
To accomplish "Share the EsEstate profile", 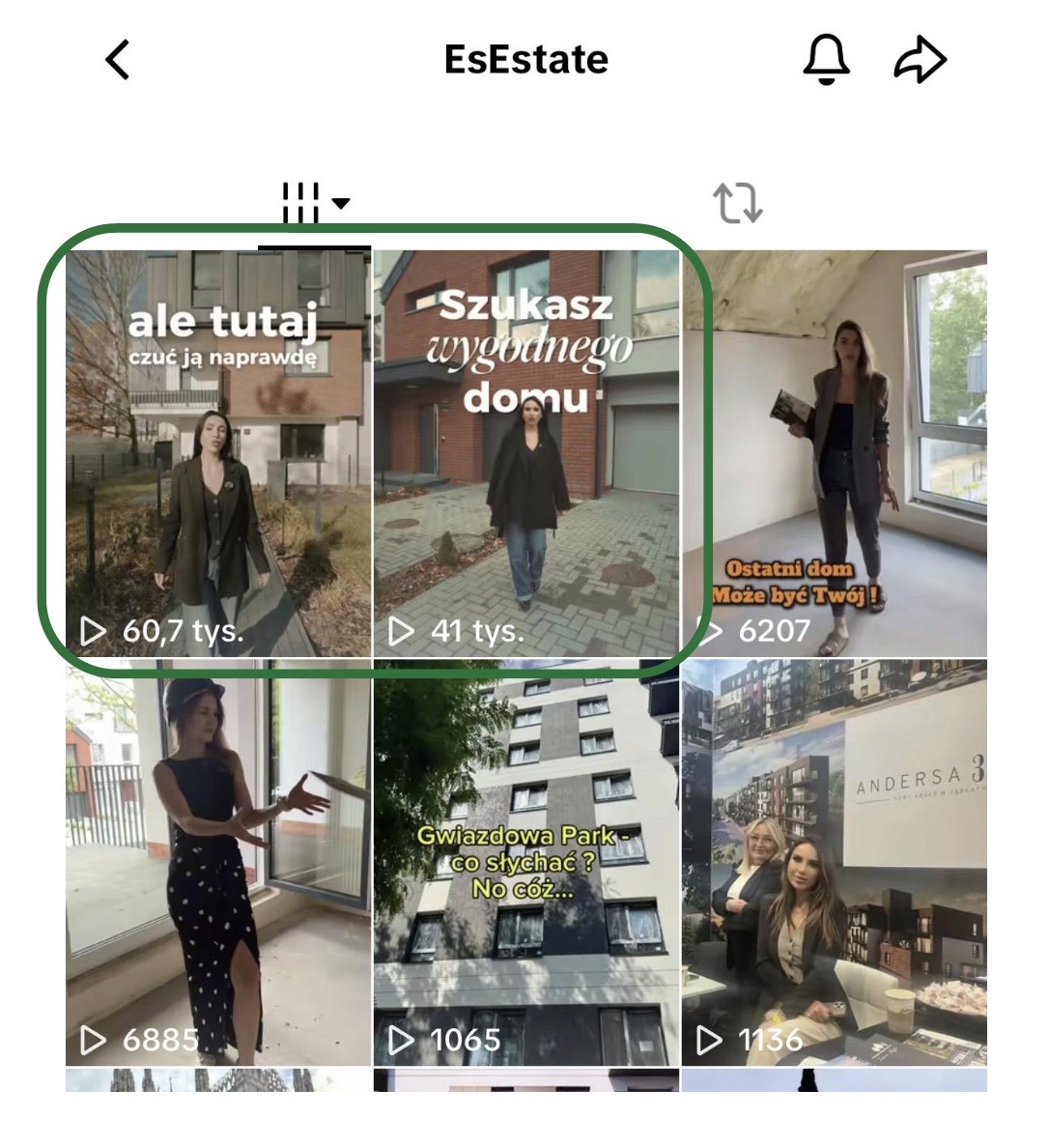I will [921, 59].
